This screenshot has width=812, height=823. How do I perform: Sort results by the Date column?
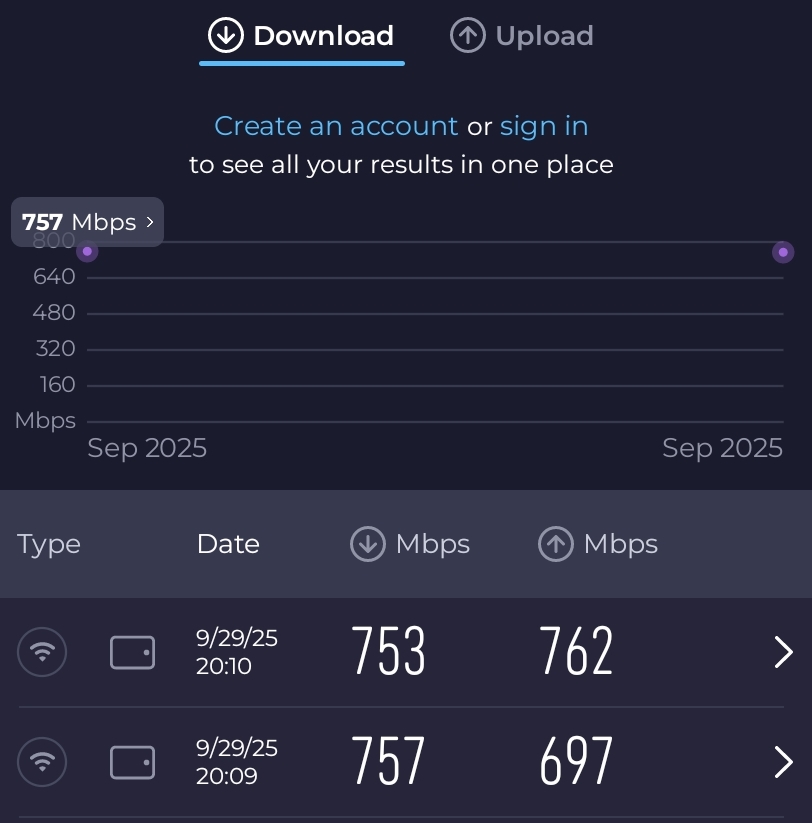tap(228, 544)
